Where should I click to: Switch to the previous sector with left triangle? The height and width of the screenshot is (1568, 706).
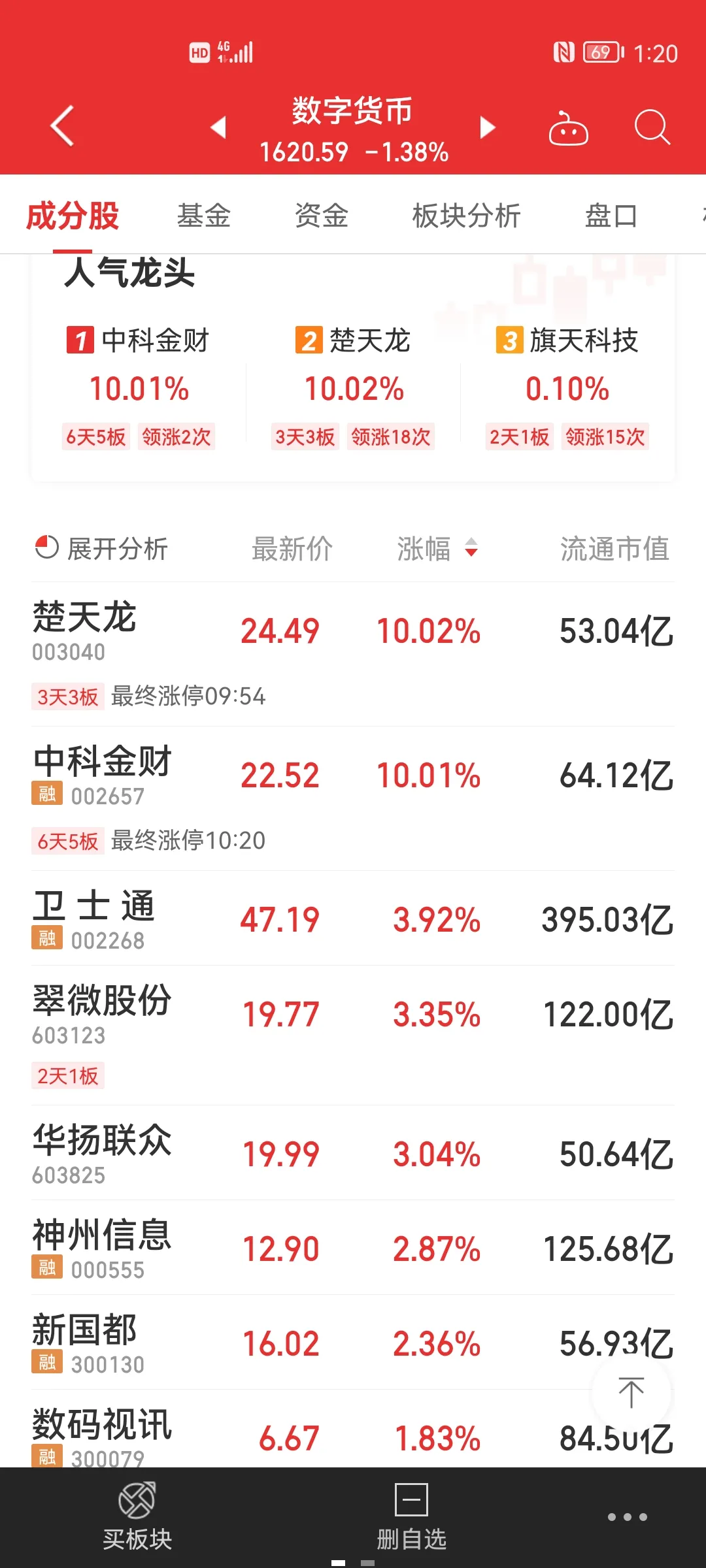click(x=219, y=127)
